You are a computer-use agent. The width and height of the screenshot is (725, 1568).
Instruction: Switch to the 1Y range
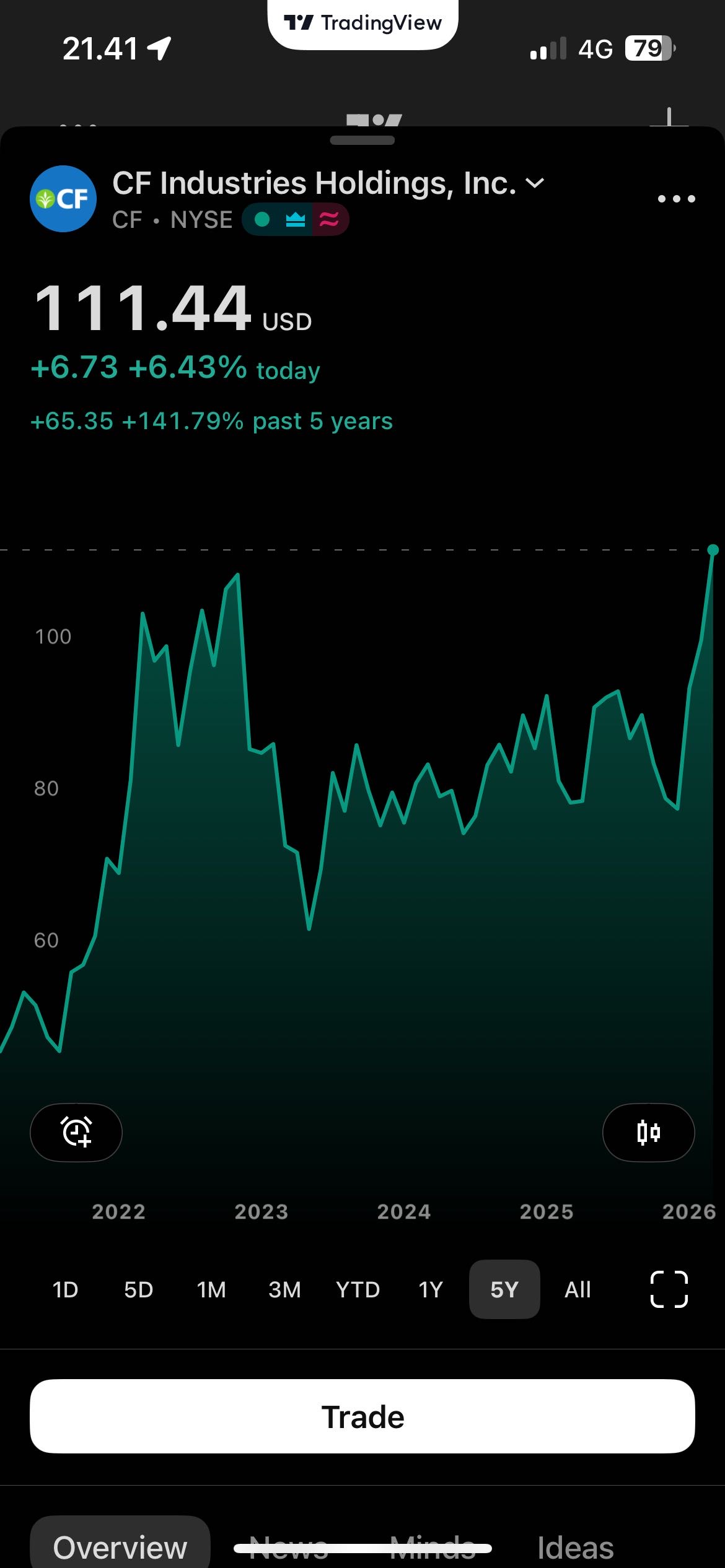pos(431,1289)
